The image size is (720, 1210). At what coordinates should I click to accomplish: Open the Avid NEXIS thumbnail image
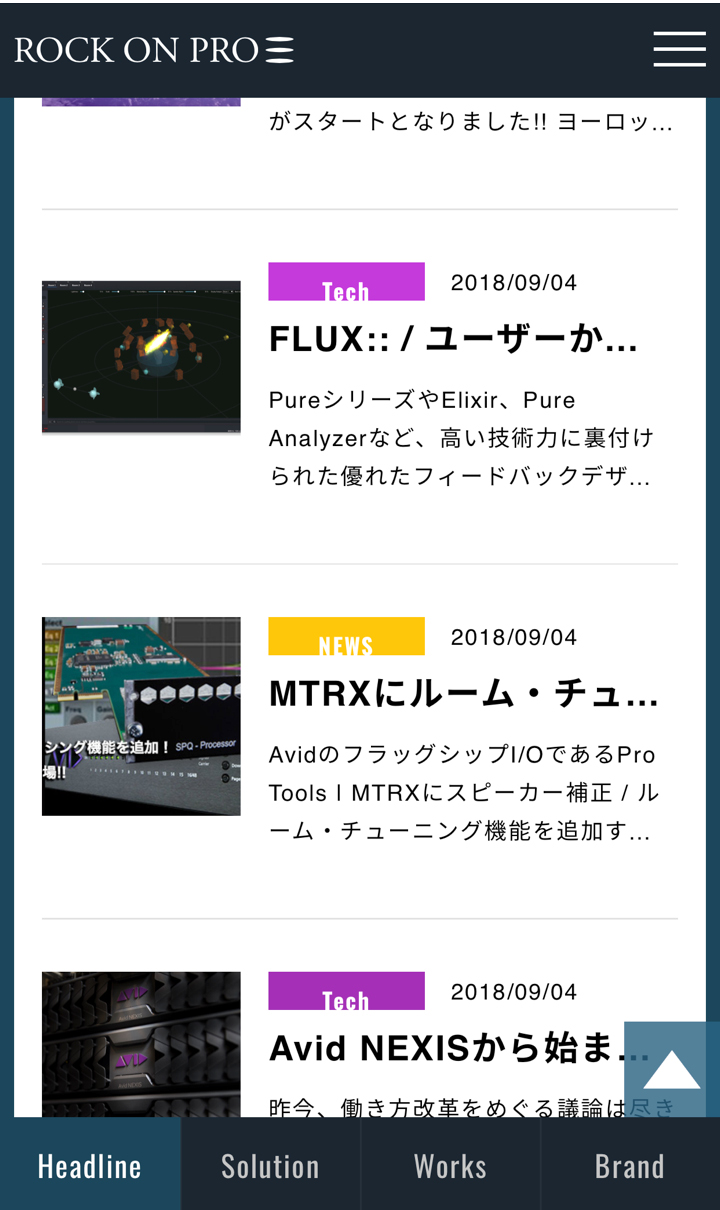click(x=141, y=1044)
